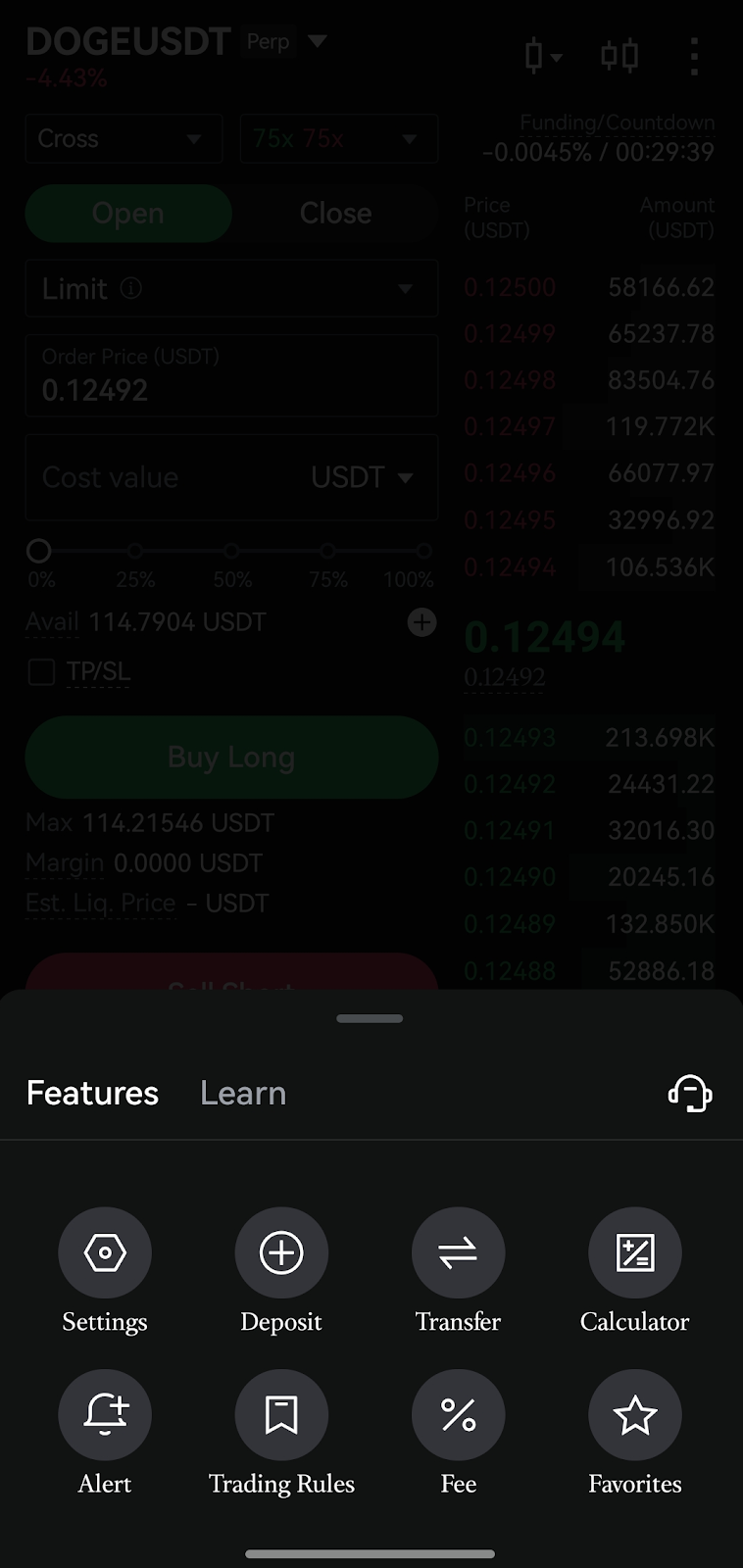Image resolution: width=743 pixels, height=1568 pixels.
Task: Set up a price Alert
Action: (105, 1415)
